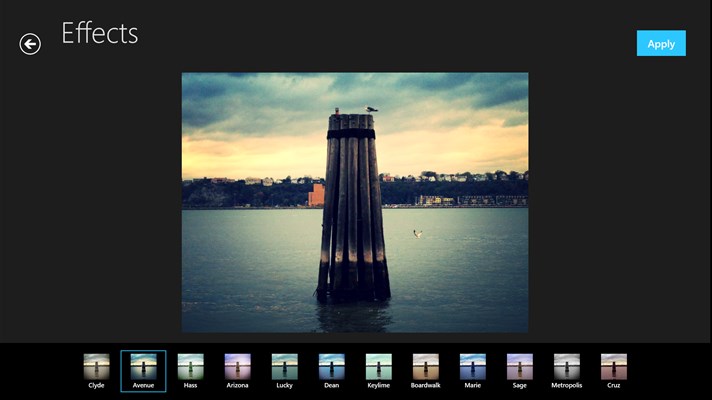Apply the selected effect
712x400 pixels.
pyautogui.click(x=661, y=43)
